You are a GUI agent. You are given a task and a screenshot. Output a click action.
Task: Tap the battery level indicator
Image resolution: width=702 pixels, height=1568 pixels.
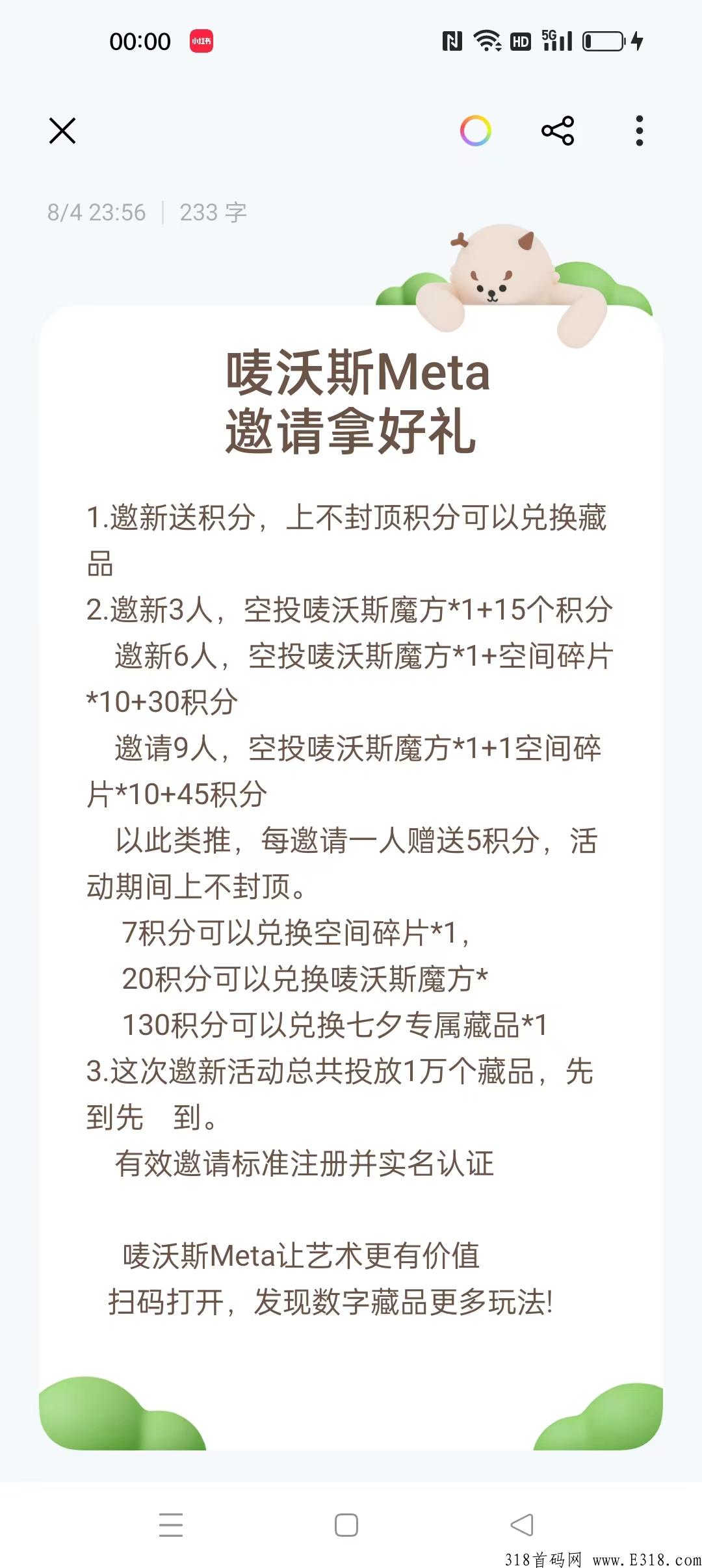pyautogui.click(x=601, y=40)
